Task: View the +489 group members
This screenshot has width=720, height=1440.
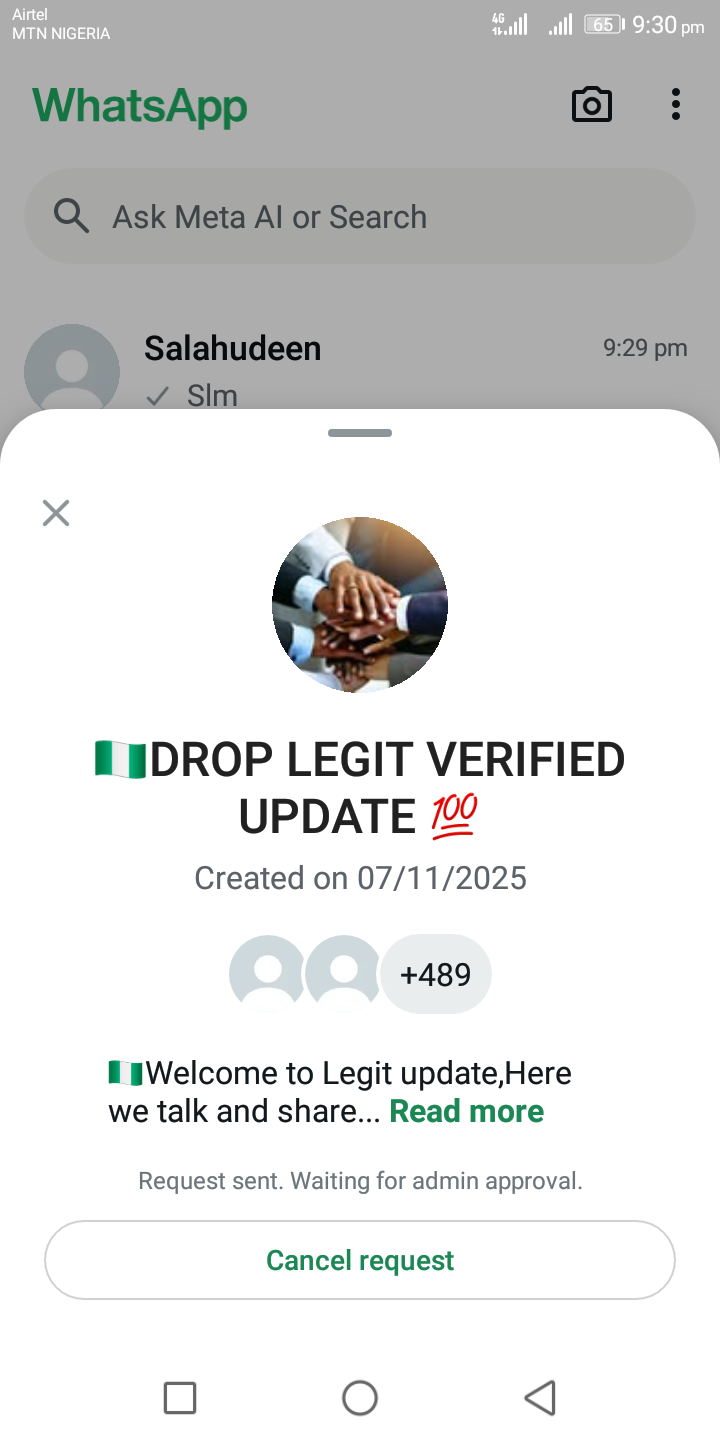Action: 435,974
